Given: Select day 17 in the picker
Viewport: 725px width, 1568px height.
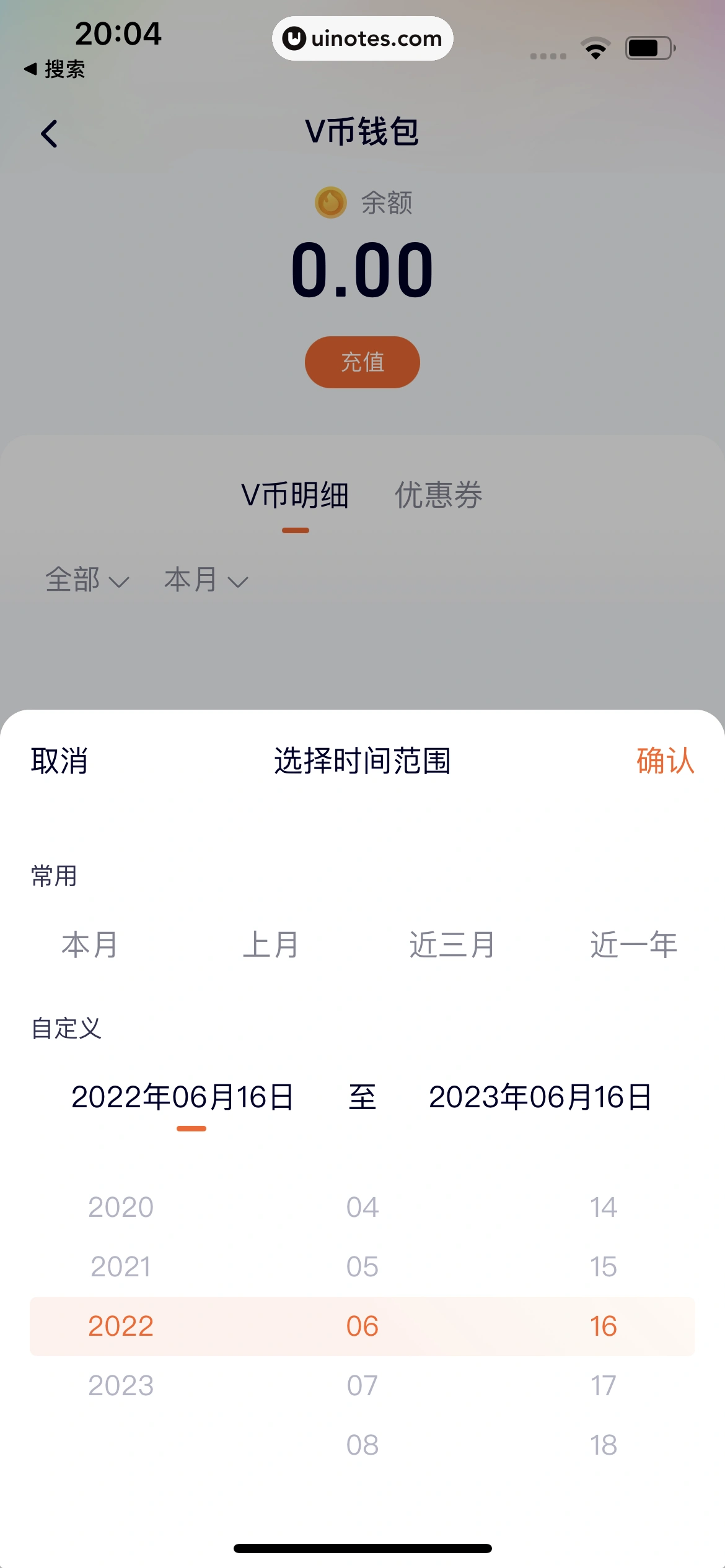Looking at the screenshot, I should click(x=604, y=1386).
